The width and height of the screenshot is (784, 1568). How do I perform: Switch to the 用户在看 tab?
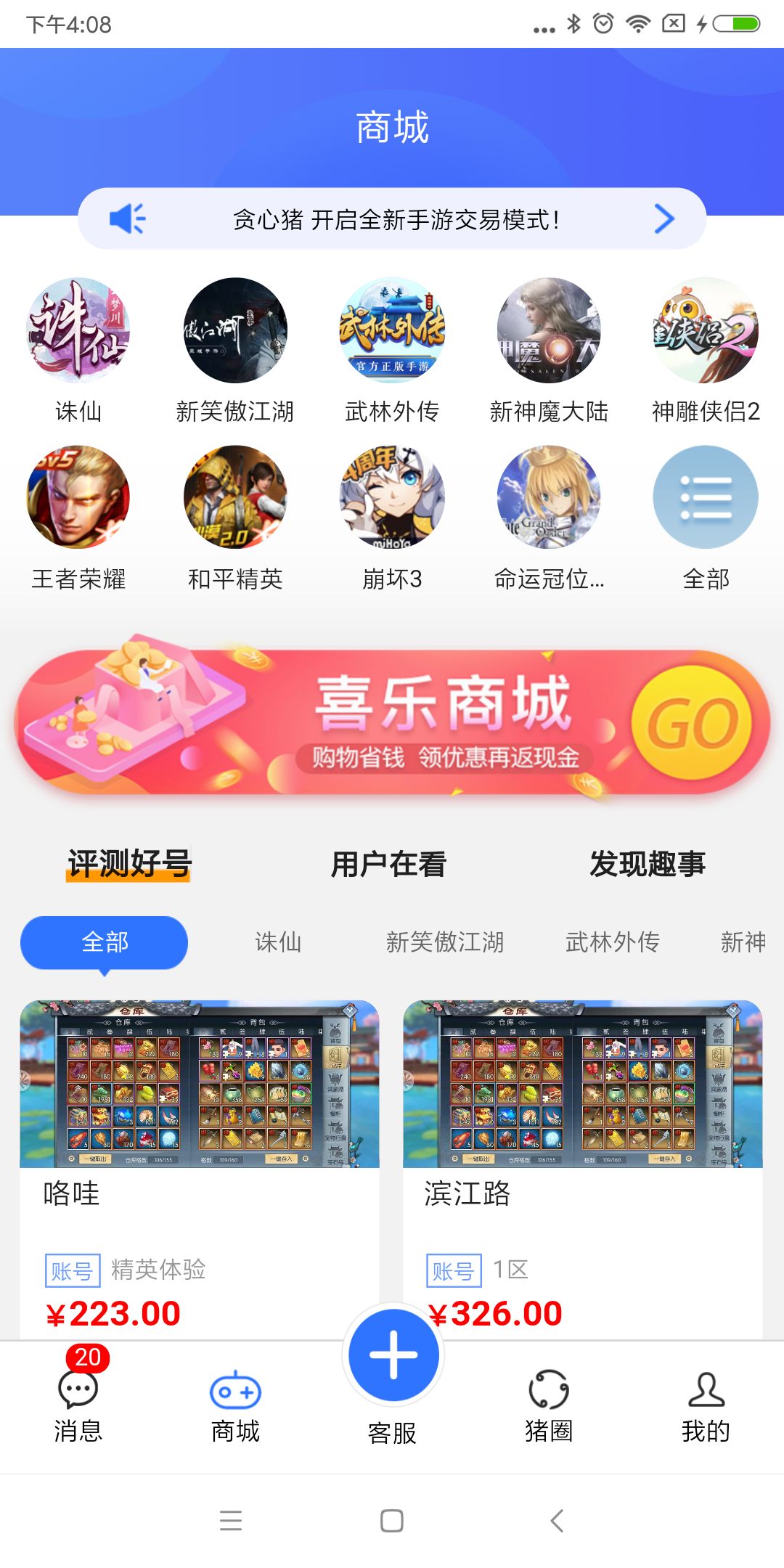click(388, 864)
